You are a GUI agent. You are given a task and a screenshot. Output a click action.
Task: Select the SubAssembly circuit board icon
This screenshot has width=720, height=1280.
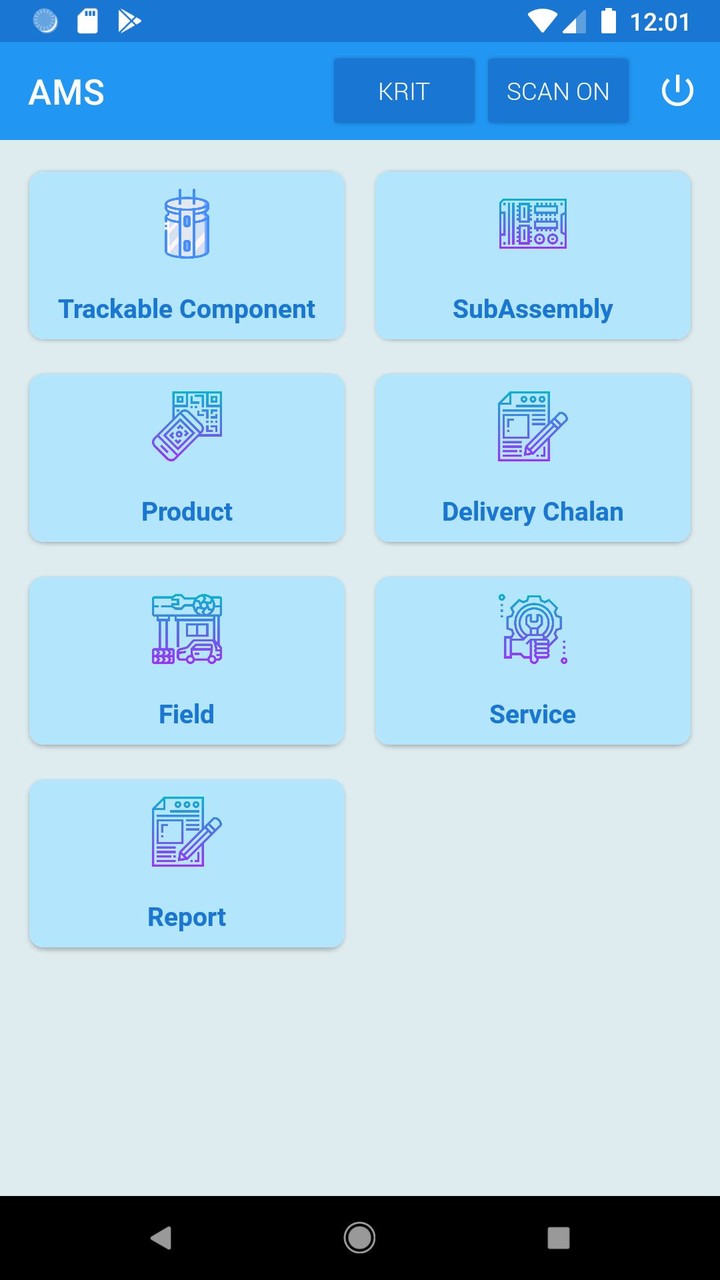tap(532, 225)
